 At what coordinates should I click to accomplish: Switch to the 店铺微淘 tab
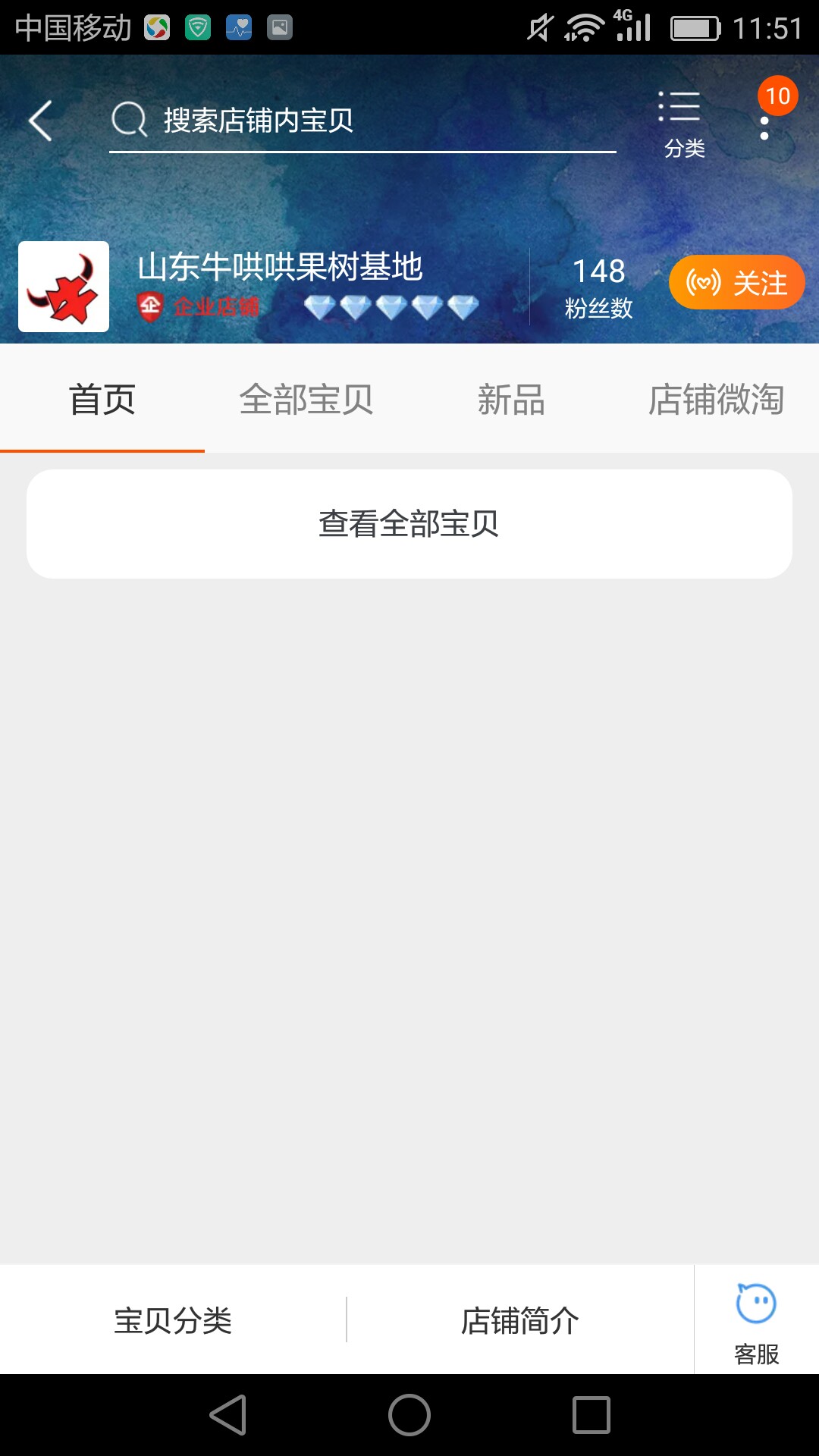[x=716, y=399]
